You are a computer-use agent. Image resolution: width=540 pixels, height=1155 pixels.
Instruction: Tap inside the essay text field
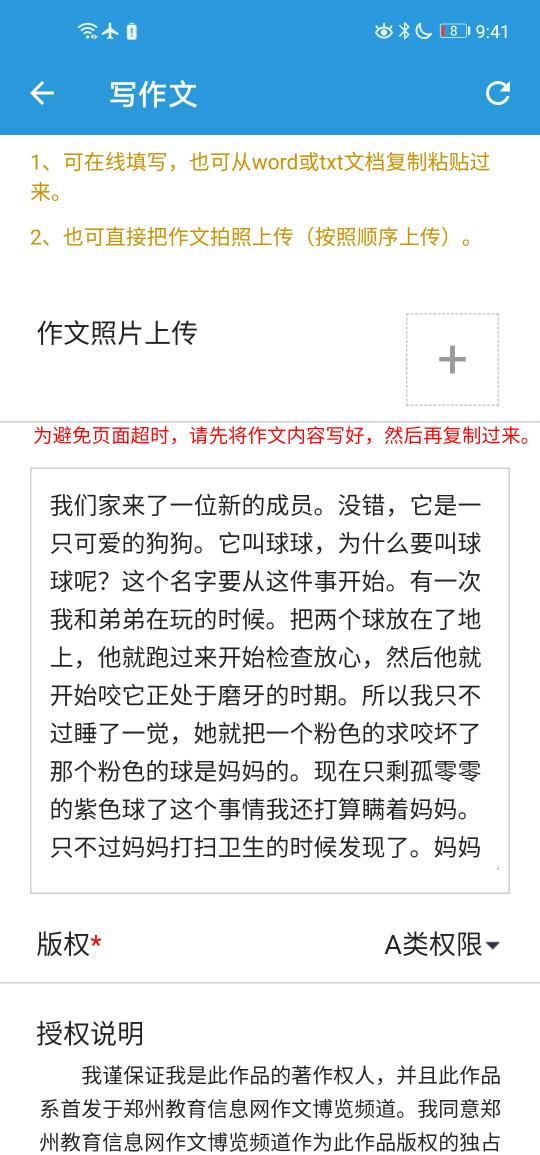[x=270, y=681]
